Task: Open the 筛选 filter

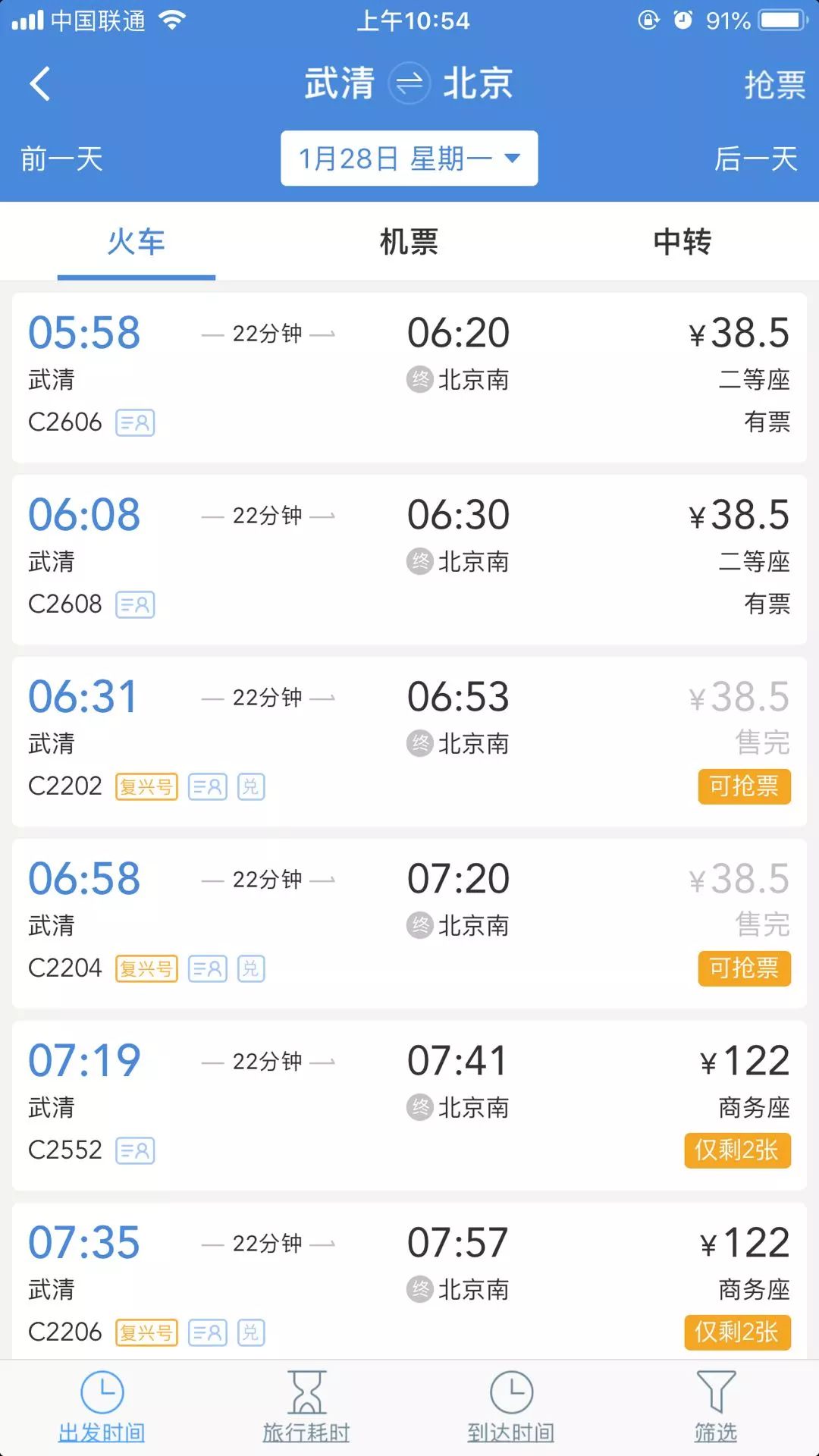Action: [x=716, y=1407]
